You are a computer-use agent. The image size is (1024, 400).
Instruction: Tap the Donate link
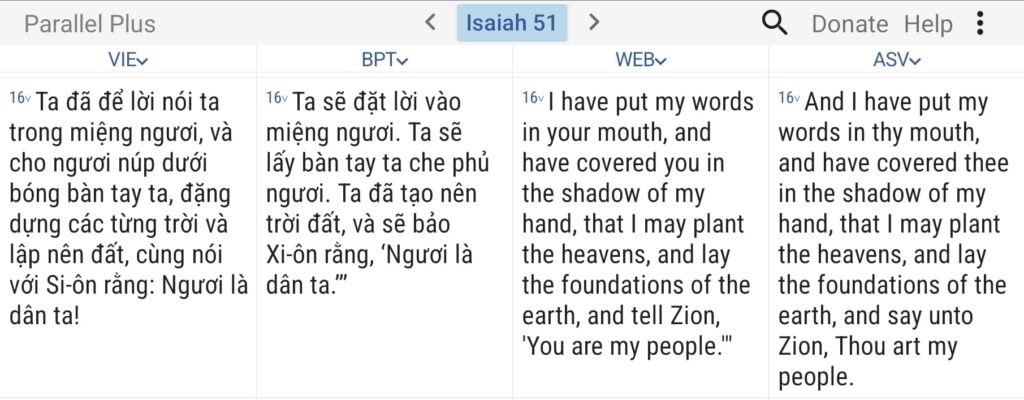click(849, 24)
